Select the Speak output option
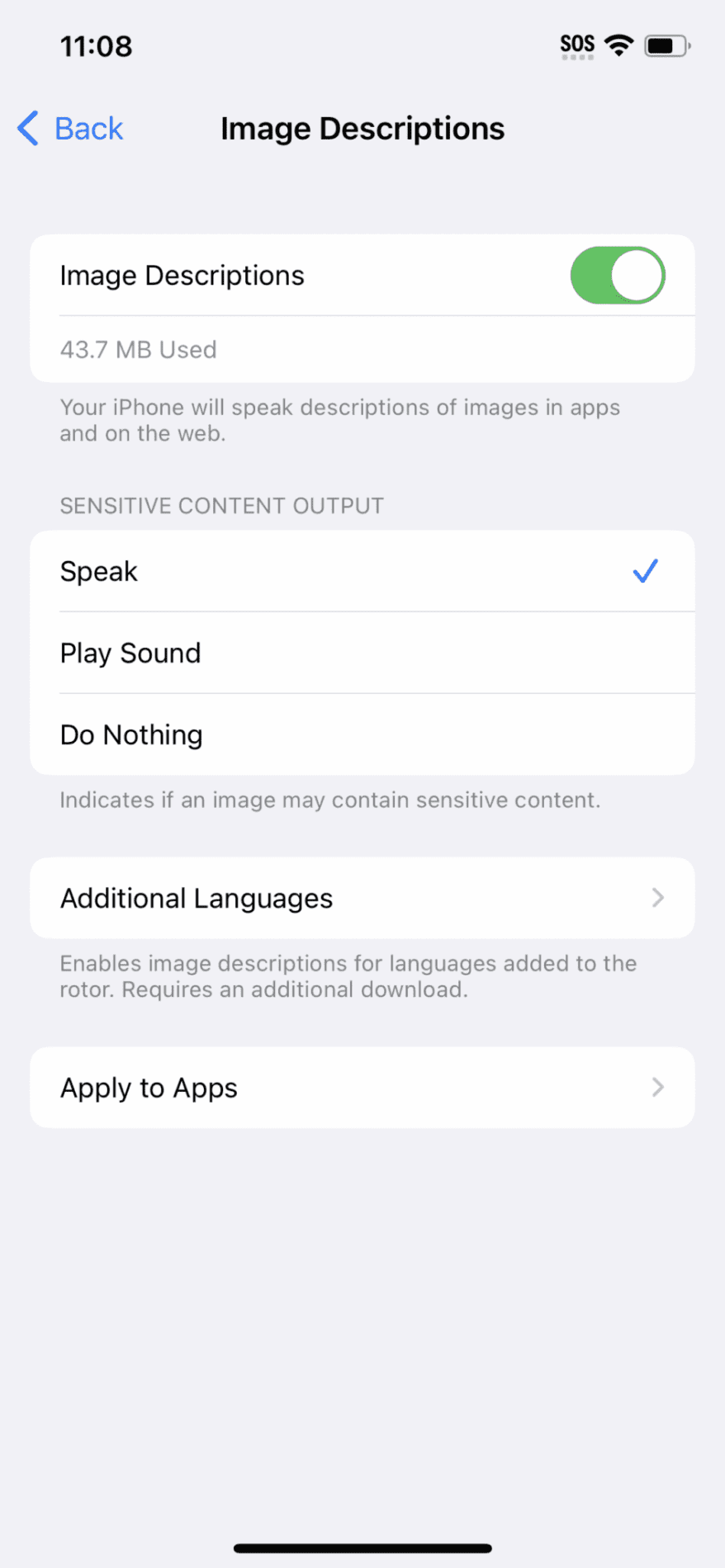The height and width of the screenshot is (1568, 725). pos(362,570)
